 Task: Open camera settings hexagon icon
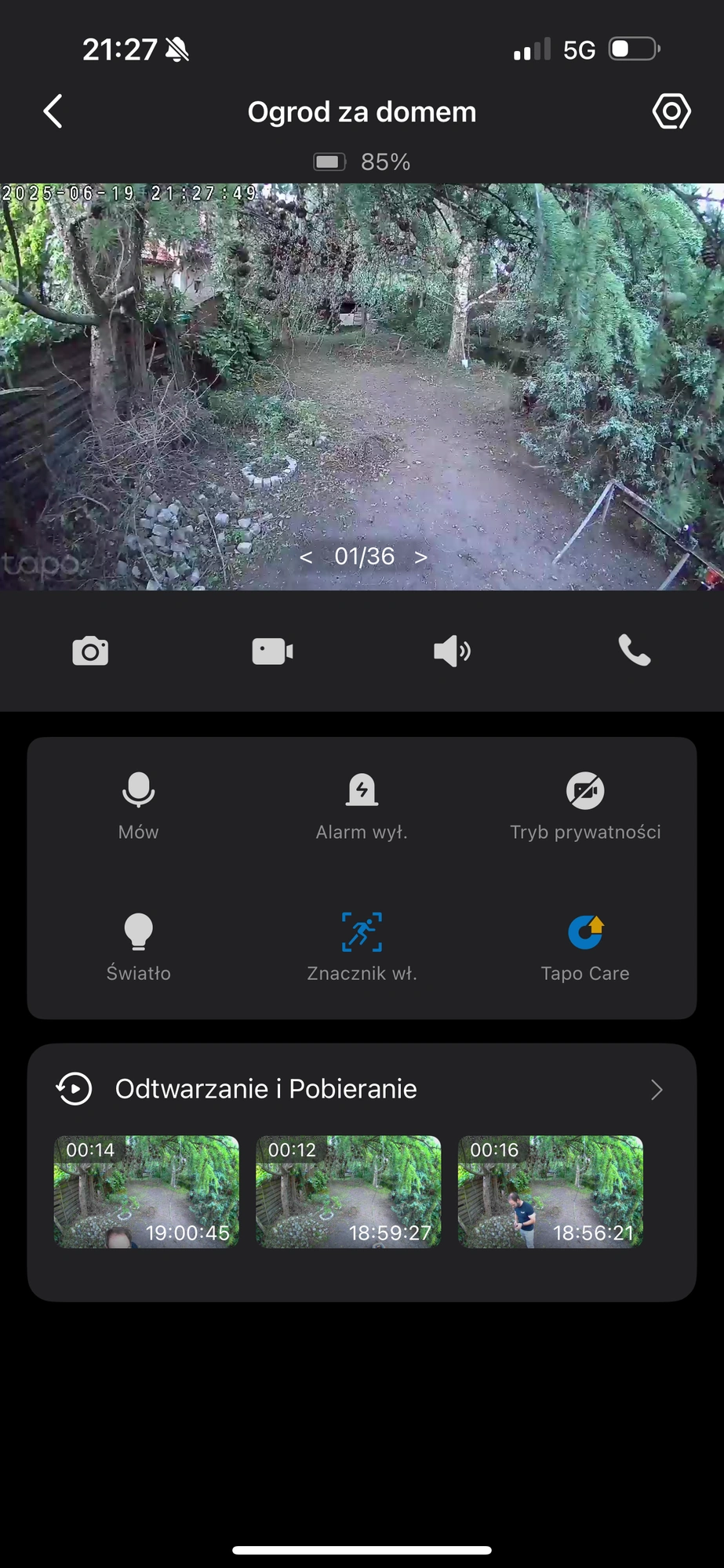click(x=671, y=111)
